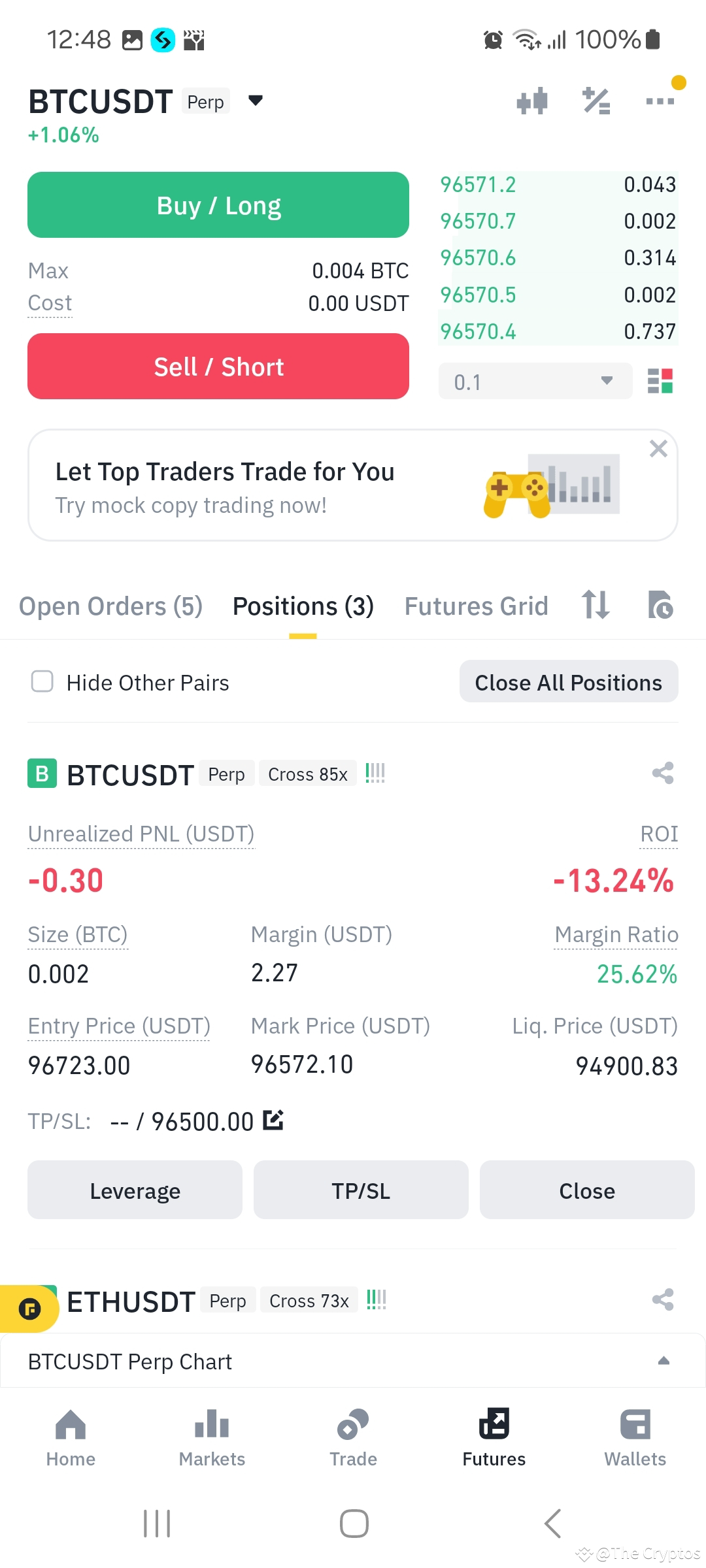Open the more options ellipsis menu
706x1568 pixels.
(660, 101)
